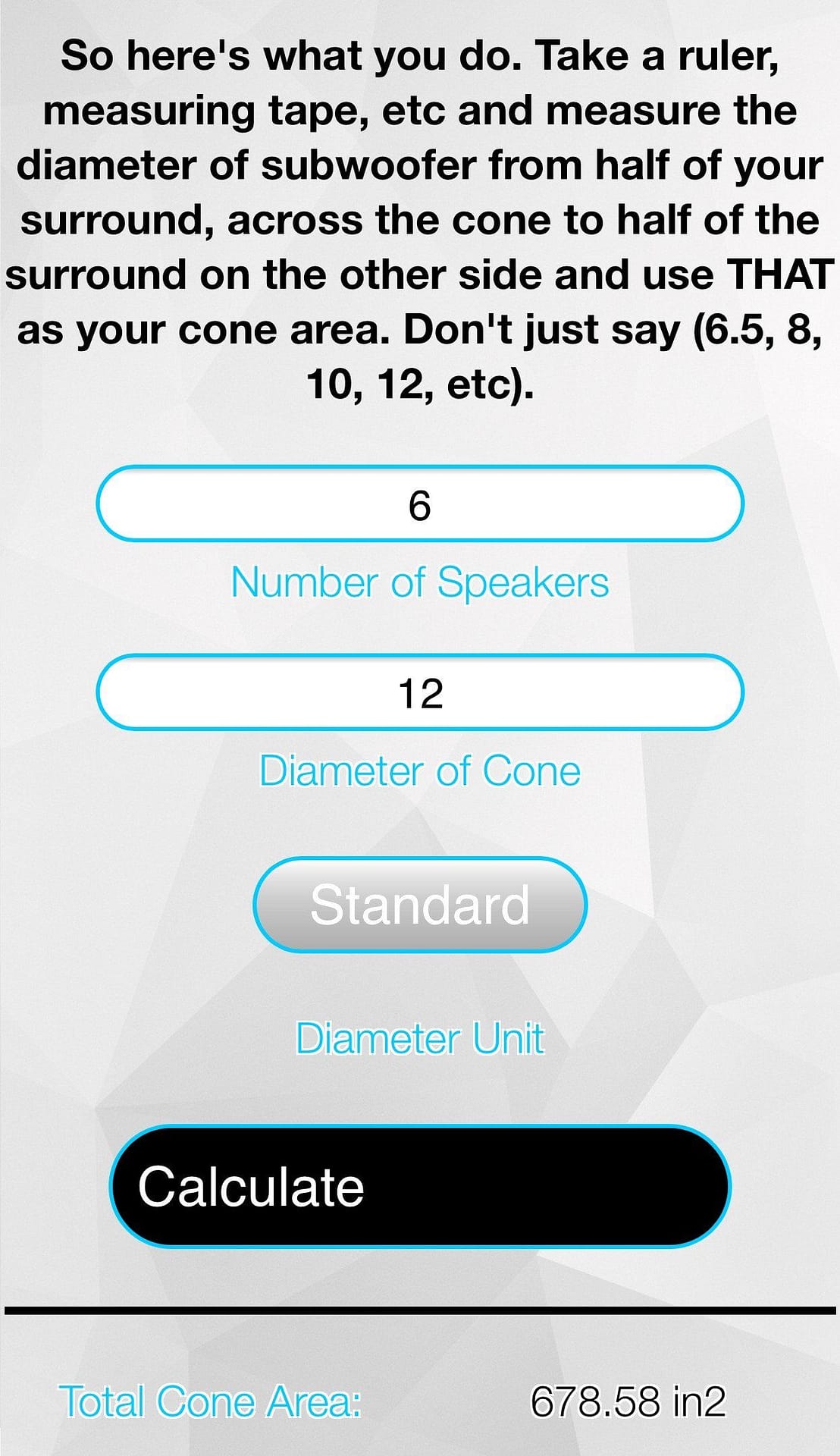Edit the Diameter of Cone field
This screenshot has height=1456, width=840.
click(x=419, y=693)
